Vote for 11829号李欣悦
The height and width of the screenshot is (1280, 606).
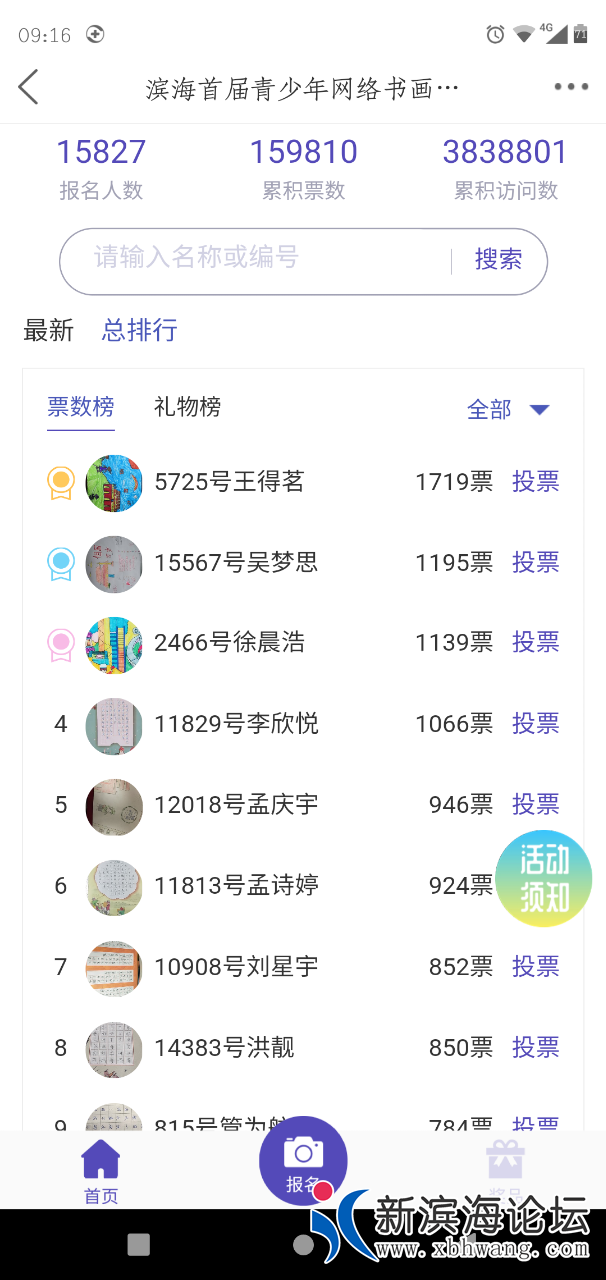point(535,724)
